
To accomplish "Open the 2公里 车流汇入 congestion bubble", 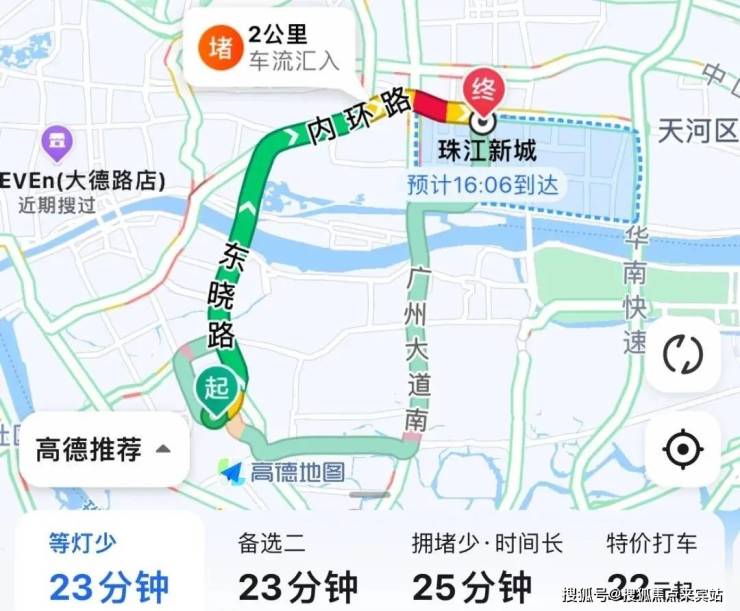I will pyautogui.click(x=270, y=46).
